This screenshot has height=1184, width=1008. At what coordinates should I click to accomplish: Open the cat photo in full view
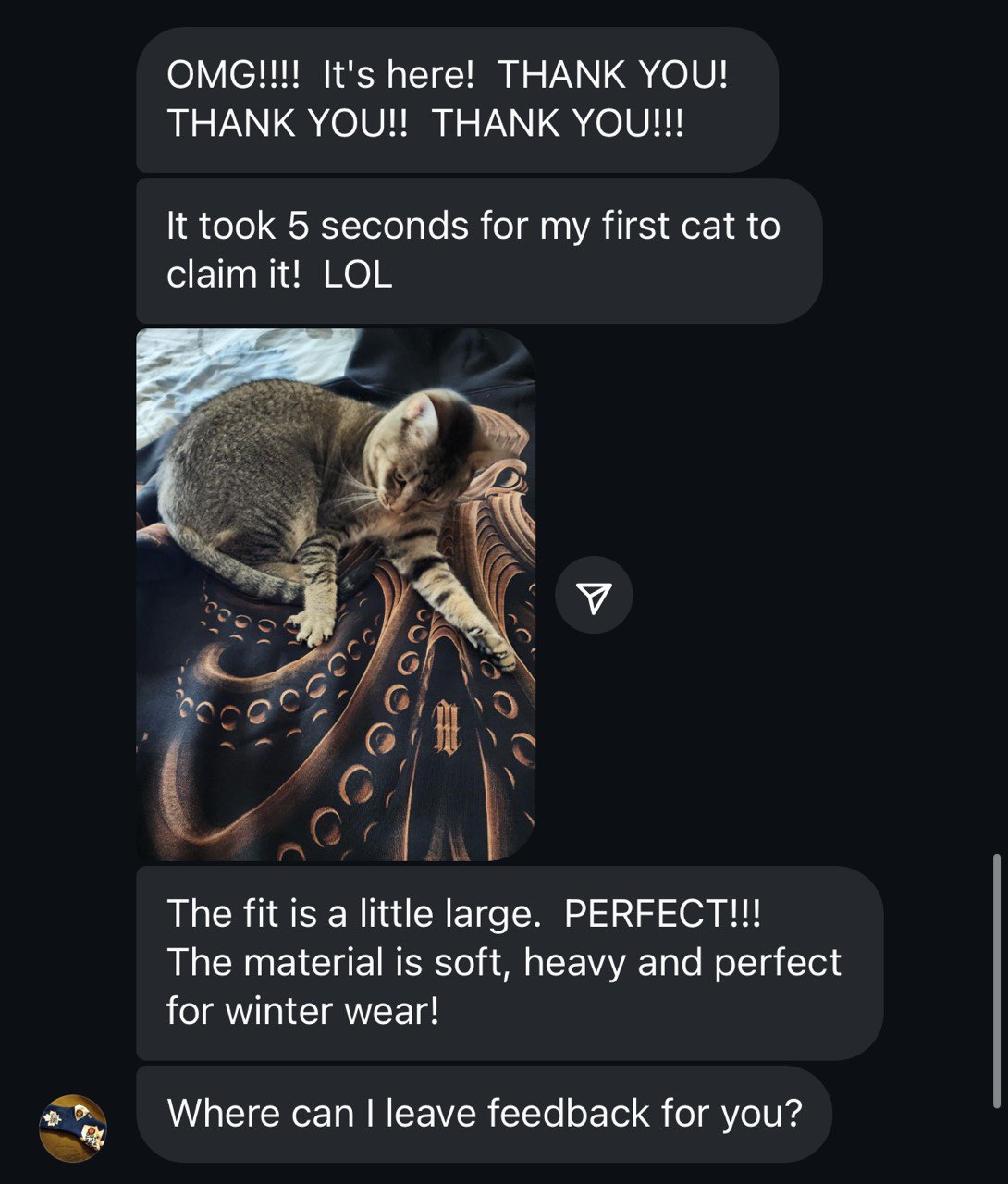coord(336,595)
